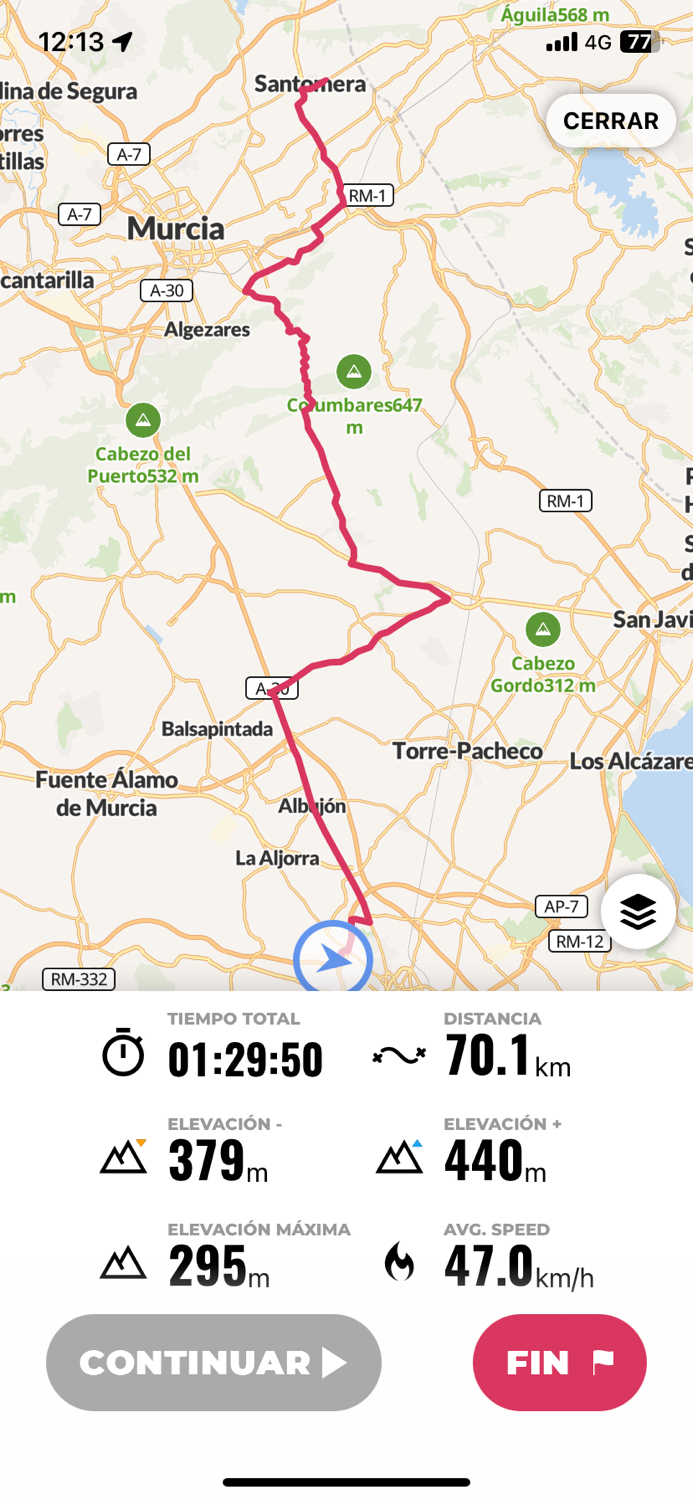Image resolution: width=693 pixels, height=1500 pixels.
Task: Close the map with the CERRAR button
Action: pyautogui.click(x=610, y=121)
